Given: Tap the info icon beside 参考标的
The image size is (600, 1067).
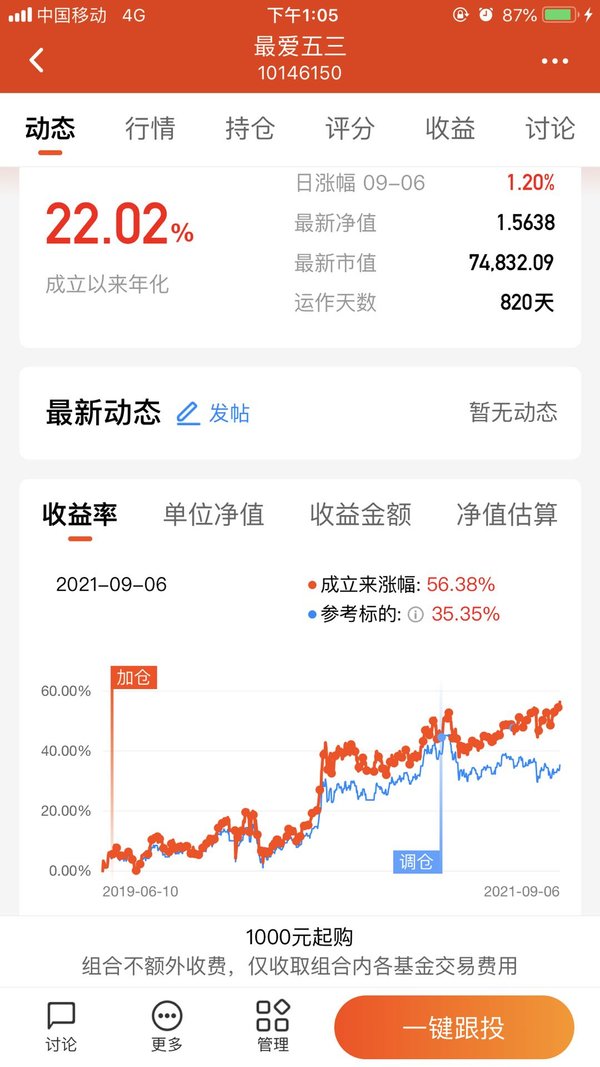Looking at the screenshot, I should [415, 614].
